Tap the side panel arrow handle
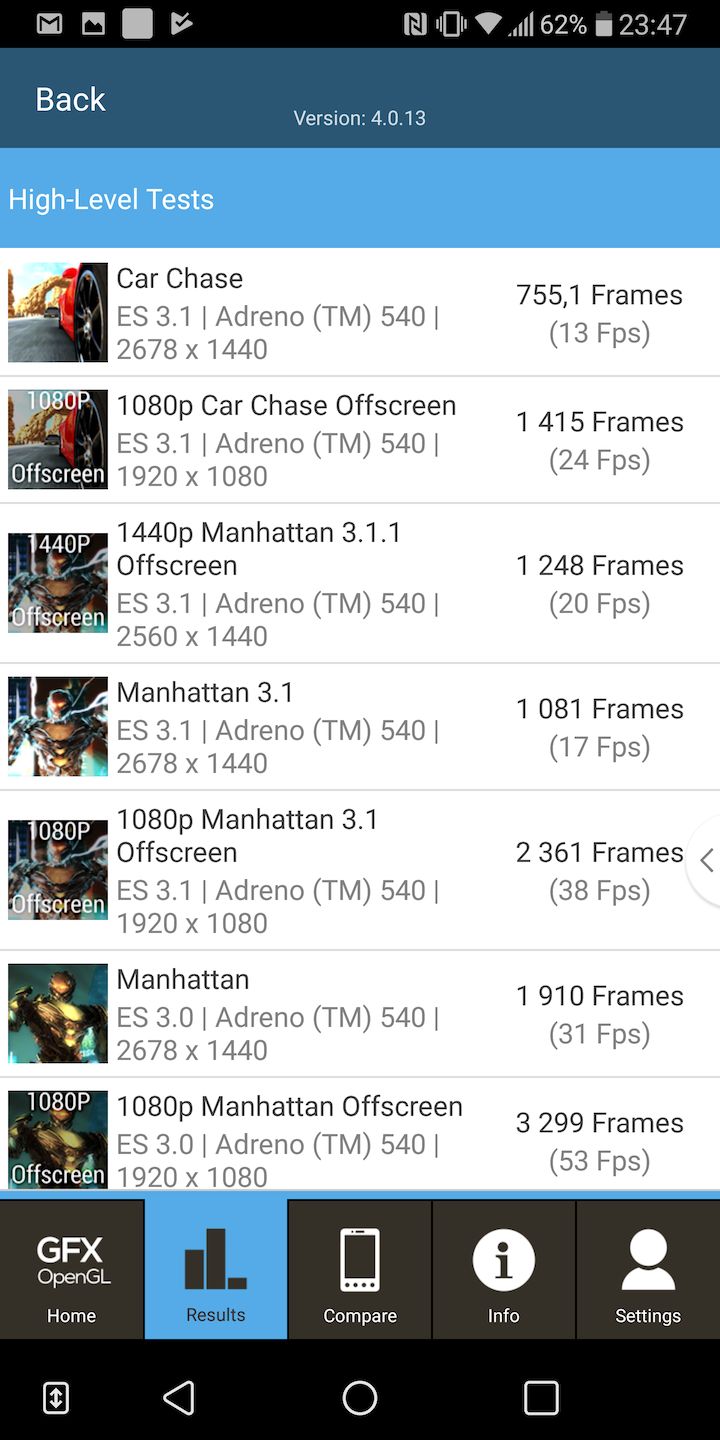This screenshot has width=720, height=1440. coord(706,861)
